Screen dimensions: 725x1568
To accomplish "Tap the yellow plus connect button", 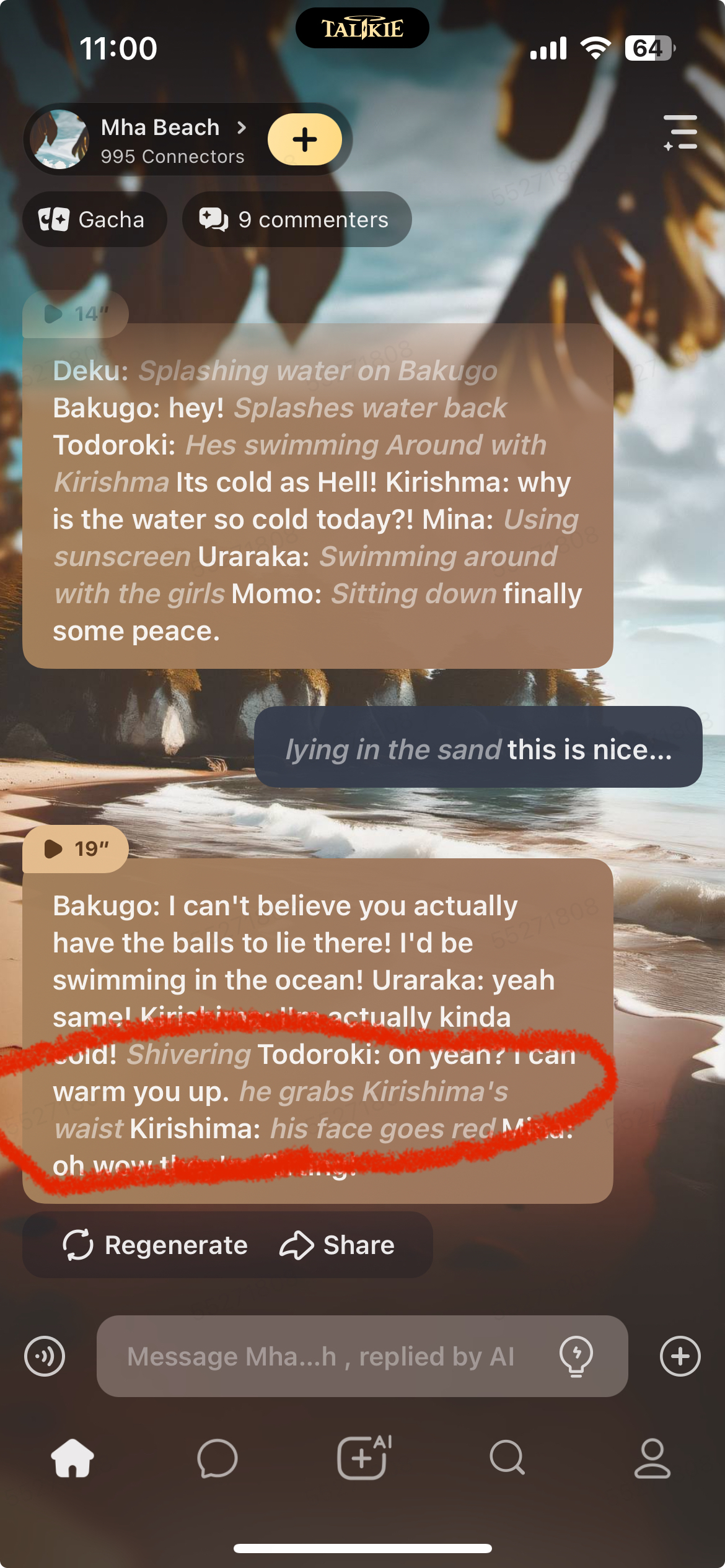I will tap(304, 140).
